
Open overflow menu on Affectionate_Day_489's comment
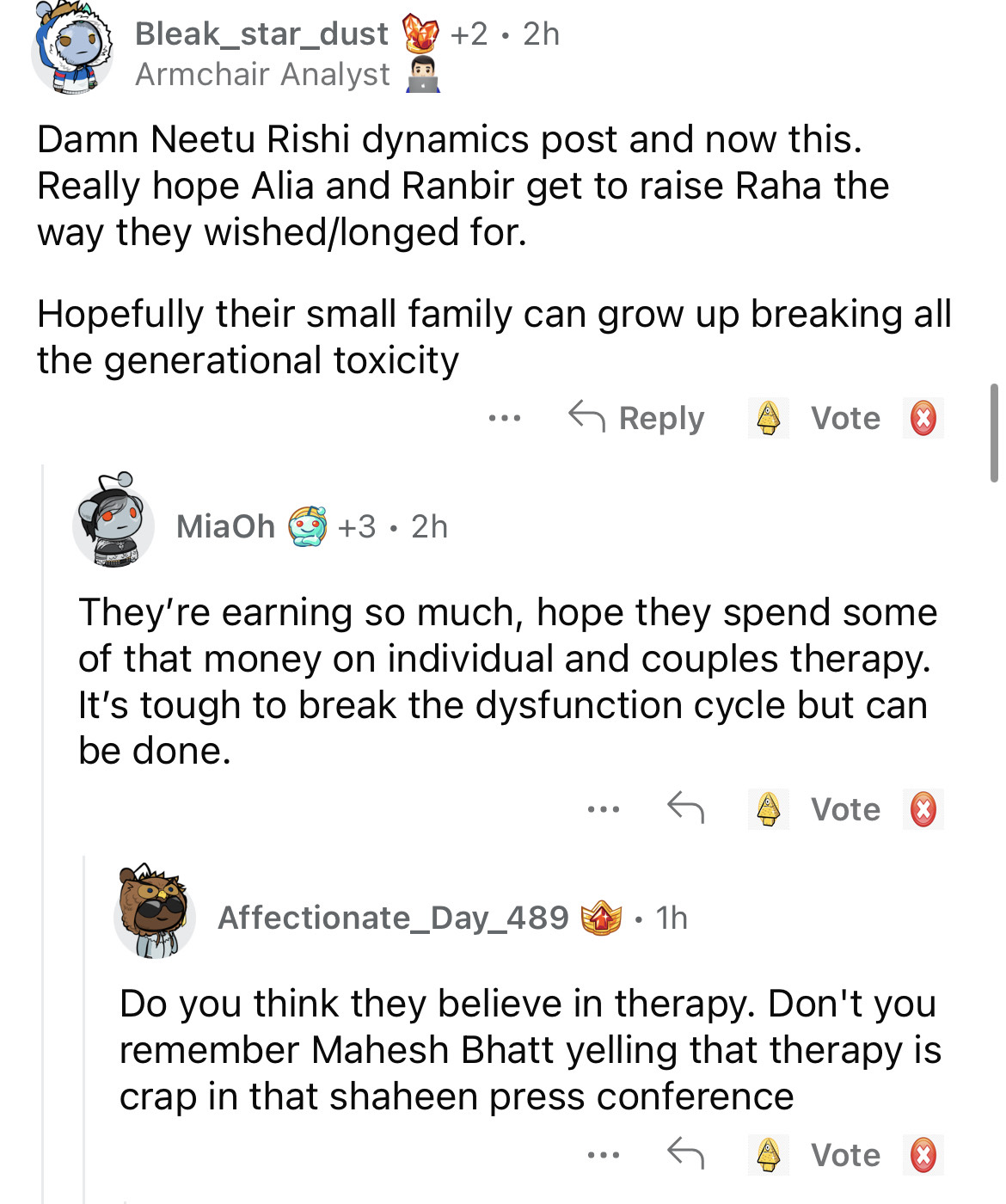pyautogui.click(x=604, y=1155)
